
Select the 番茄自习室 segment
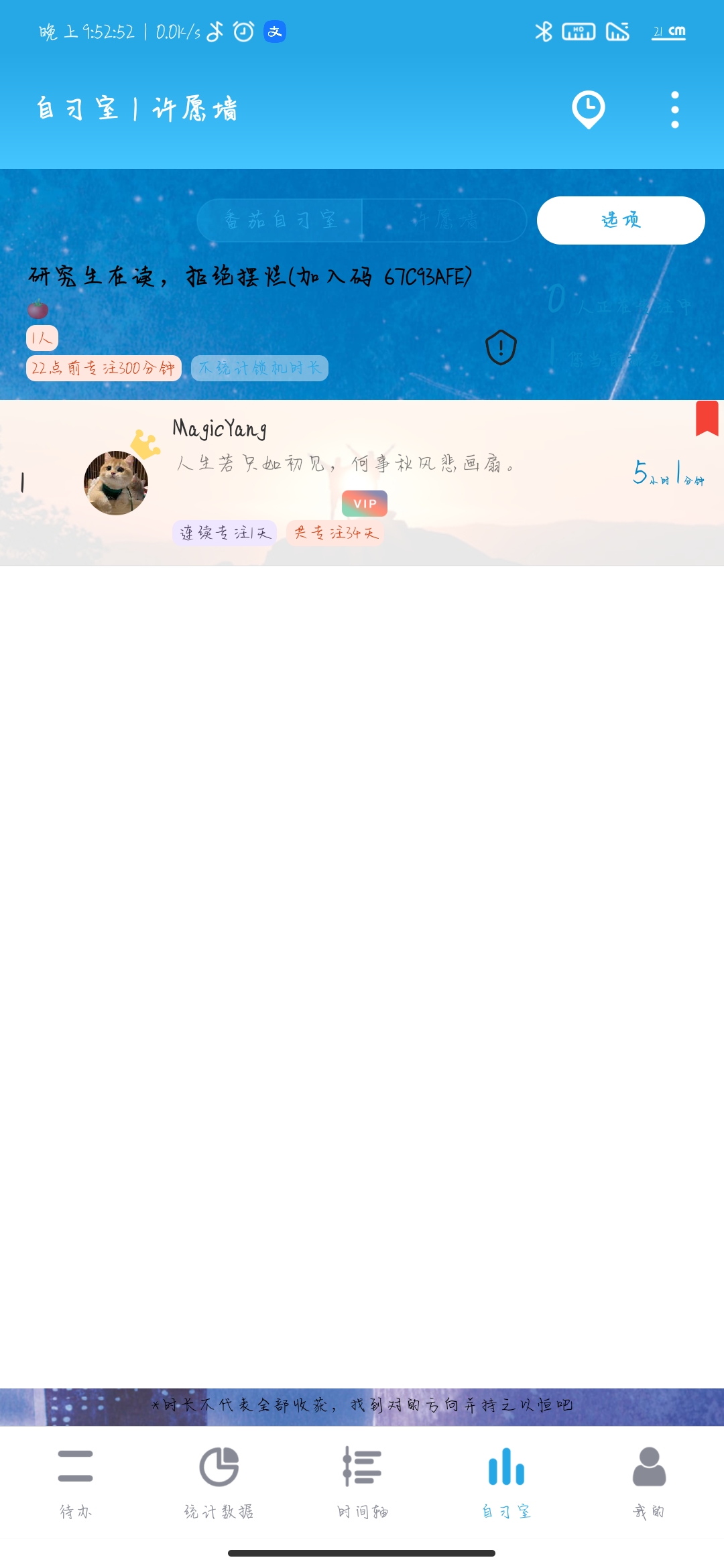(x=280, y=220)
